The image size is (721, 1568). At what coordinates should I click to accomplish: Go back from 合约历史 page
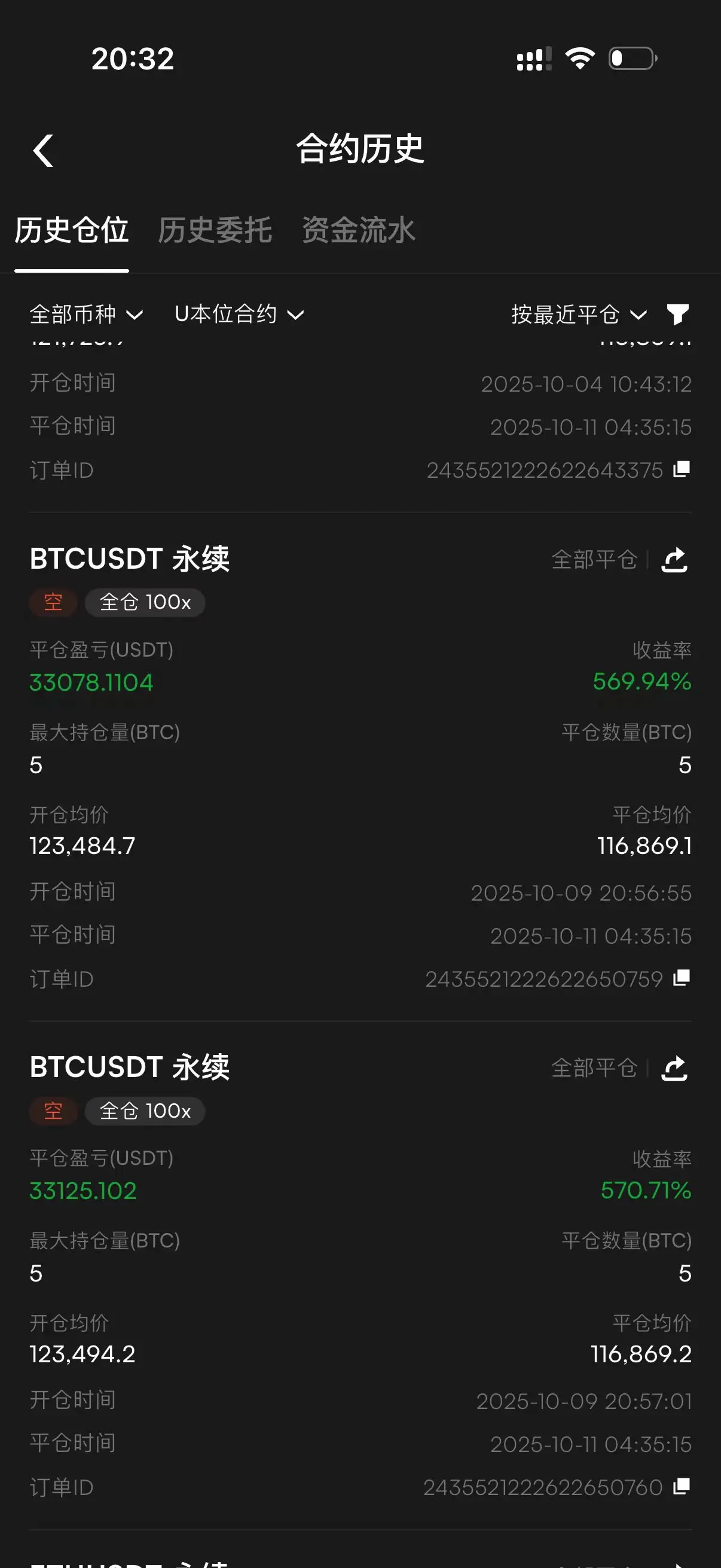[x=43, y=150]
